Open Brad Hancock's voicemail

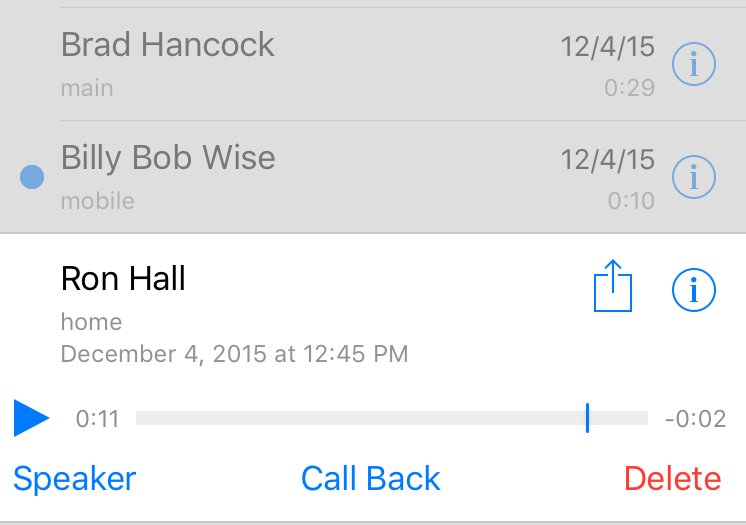pos(300,64)
